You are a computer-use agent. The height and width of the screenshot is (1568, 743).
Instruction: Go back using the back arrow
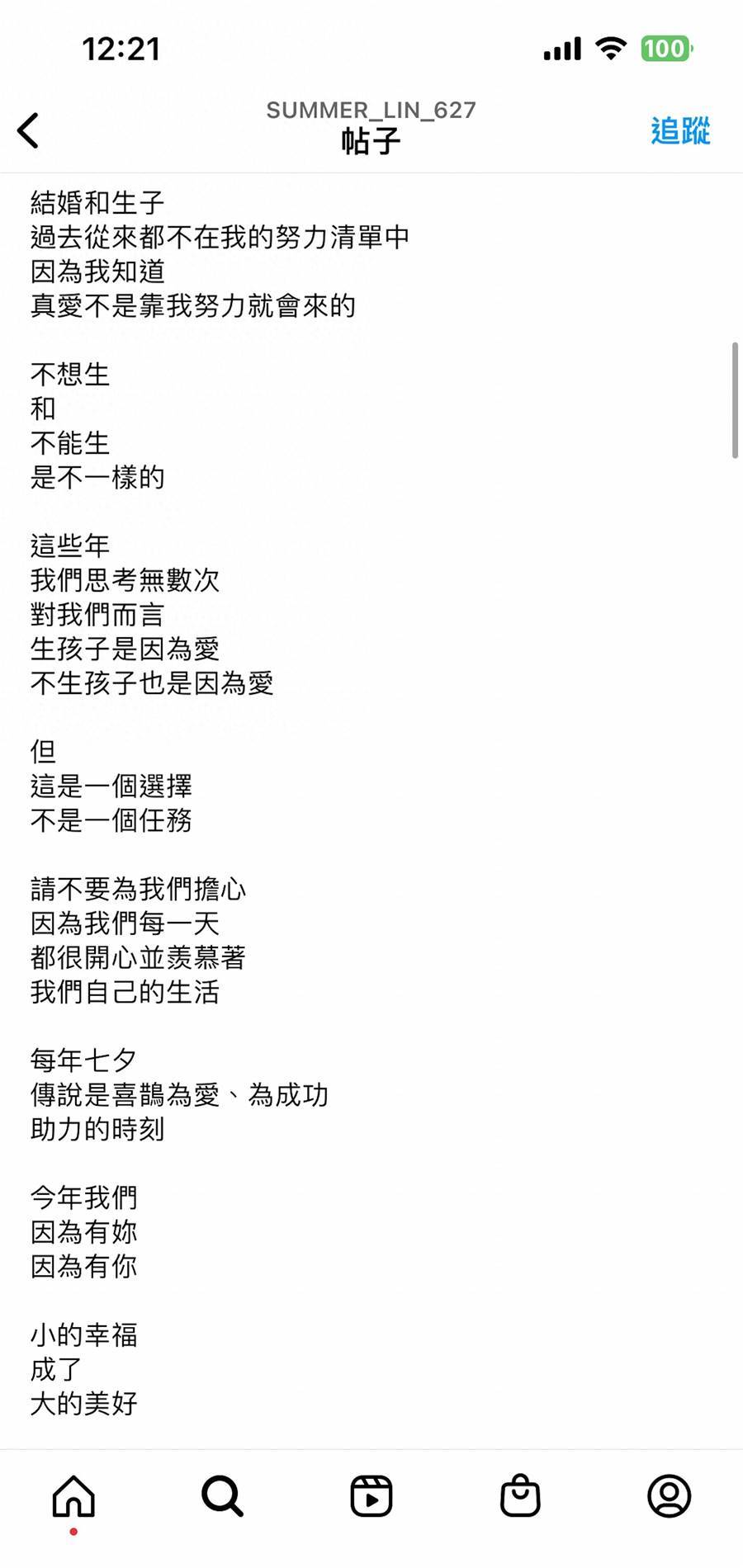pyautogui.click(x=28, y=130)
